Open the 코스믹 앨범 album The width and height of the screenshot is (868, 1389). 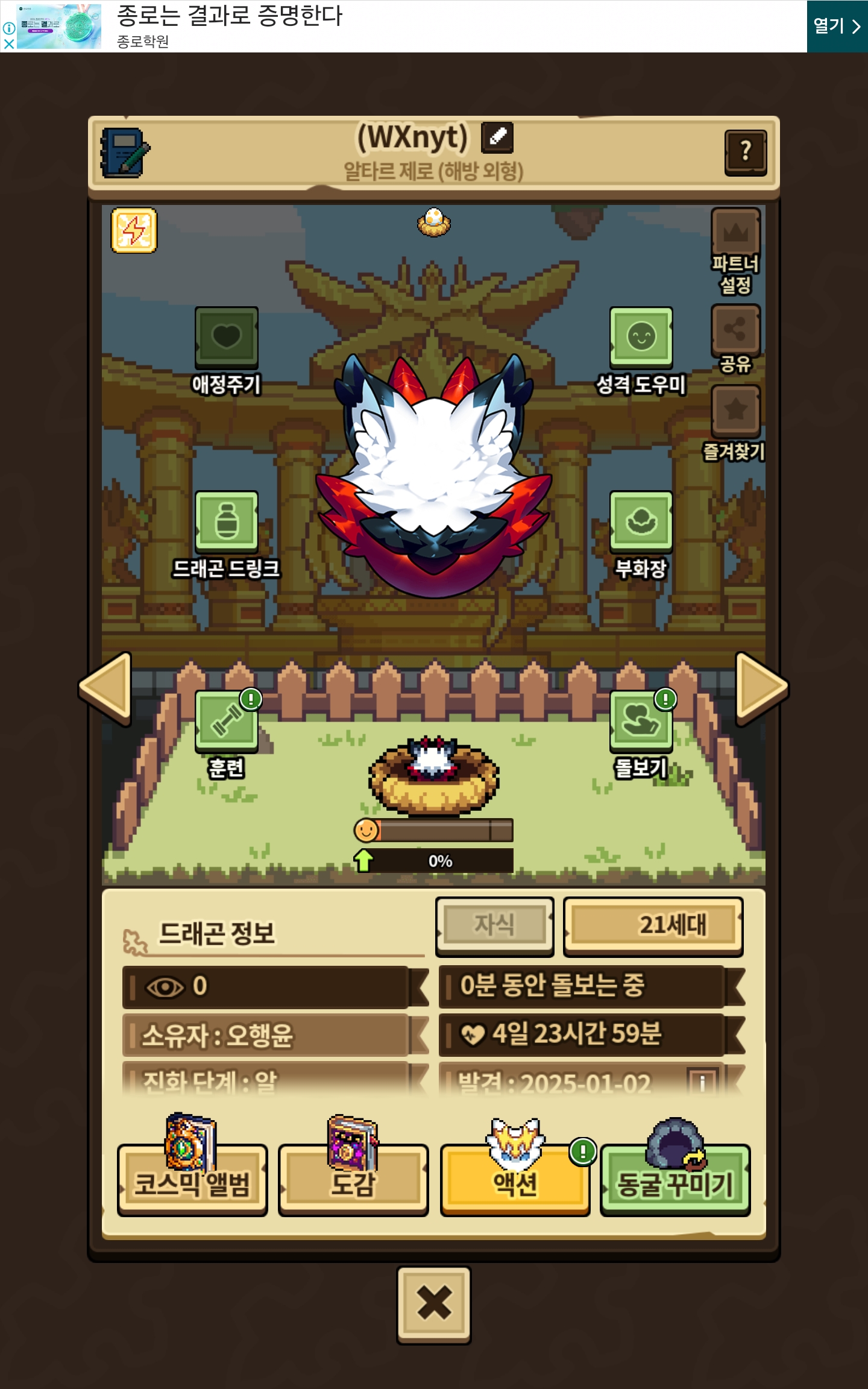click(192, 1180)
